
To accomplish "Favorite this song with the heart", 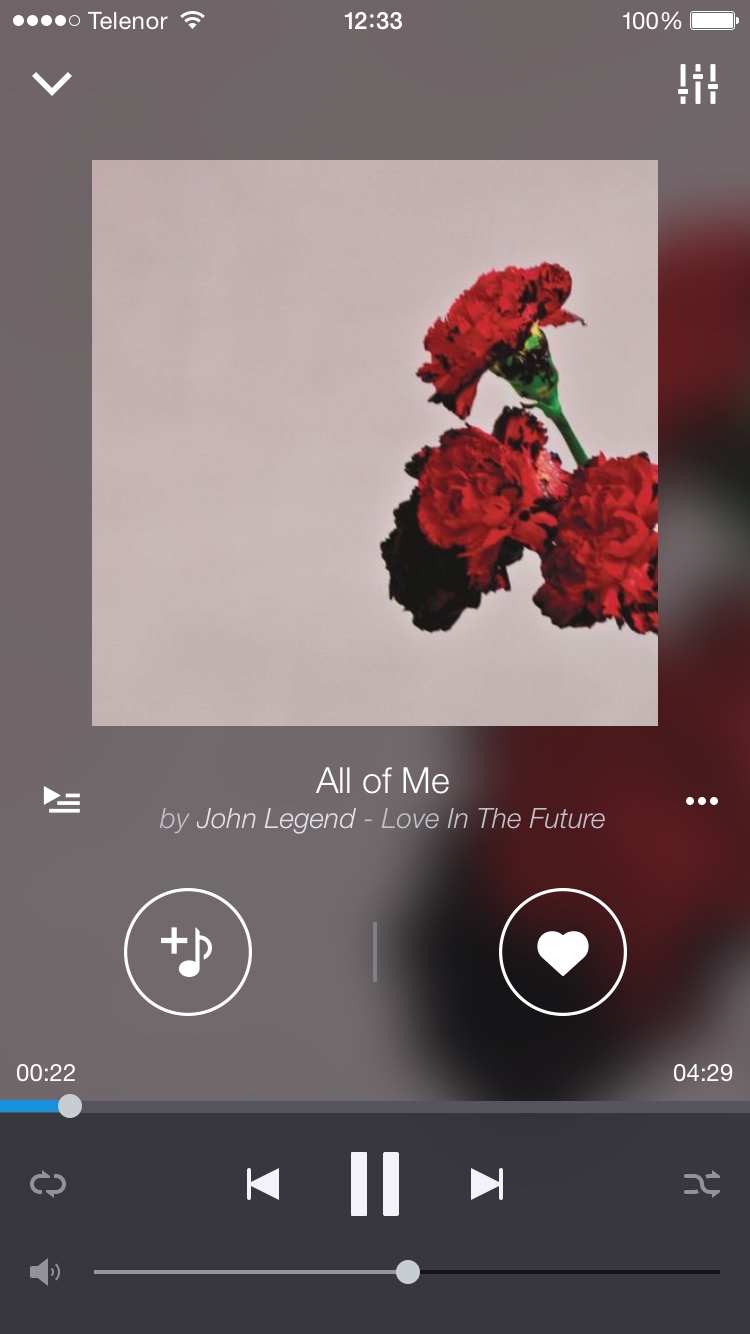I will coord(562,952).
